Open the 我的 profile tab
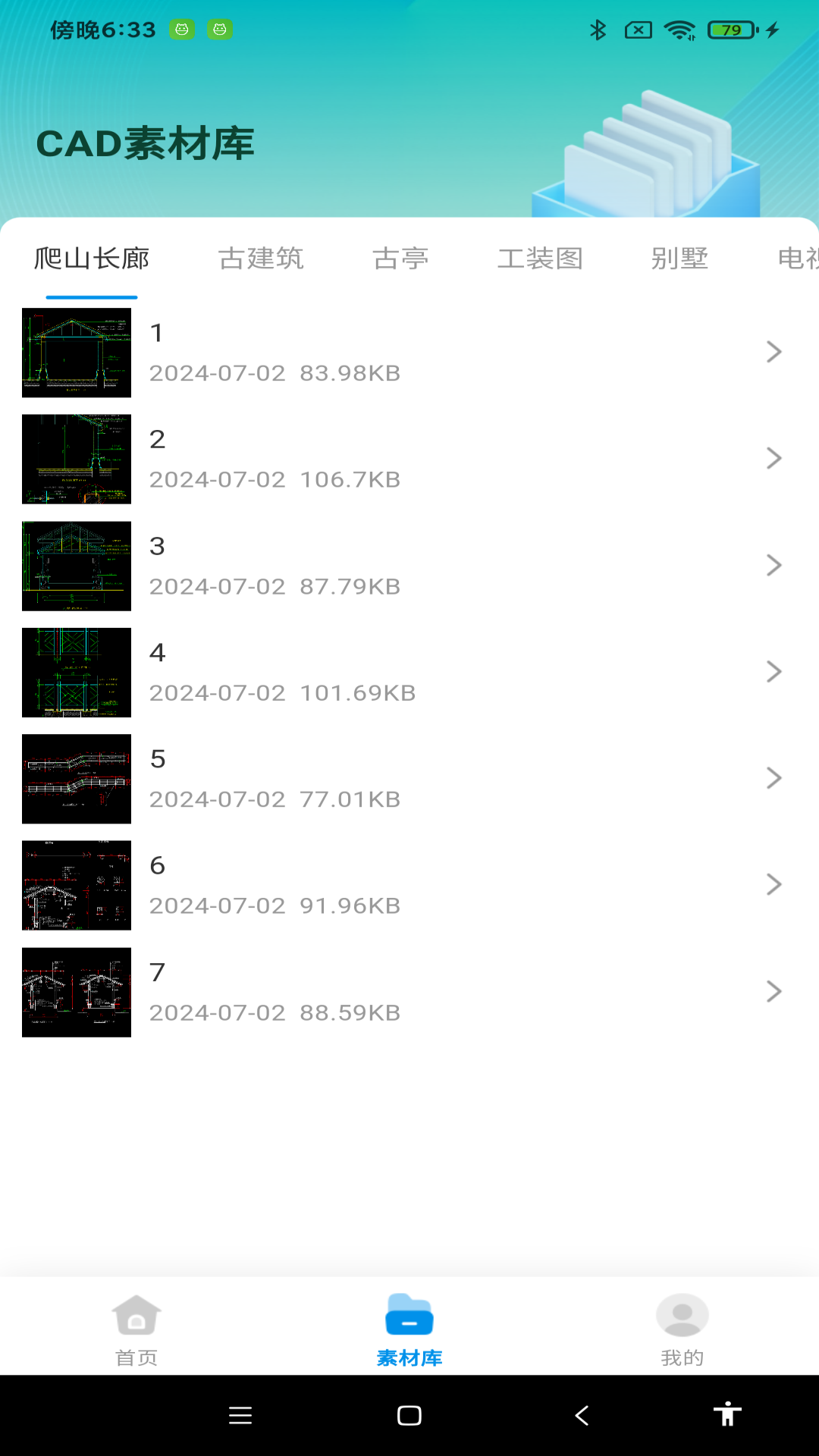 682,1329
